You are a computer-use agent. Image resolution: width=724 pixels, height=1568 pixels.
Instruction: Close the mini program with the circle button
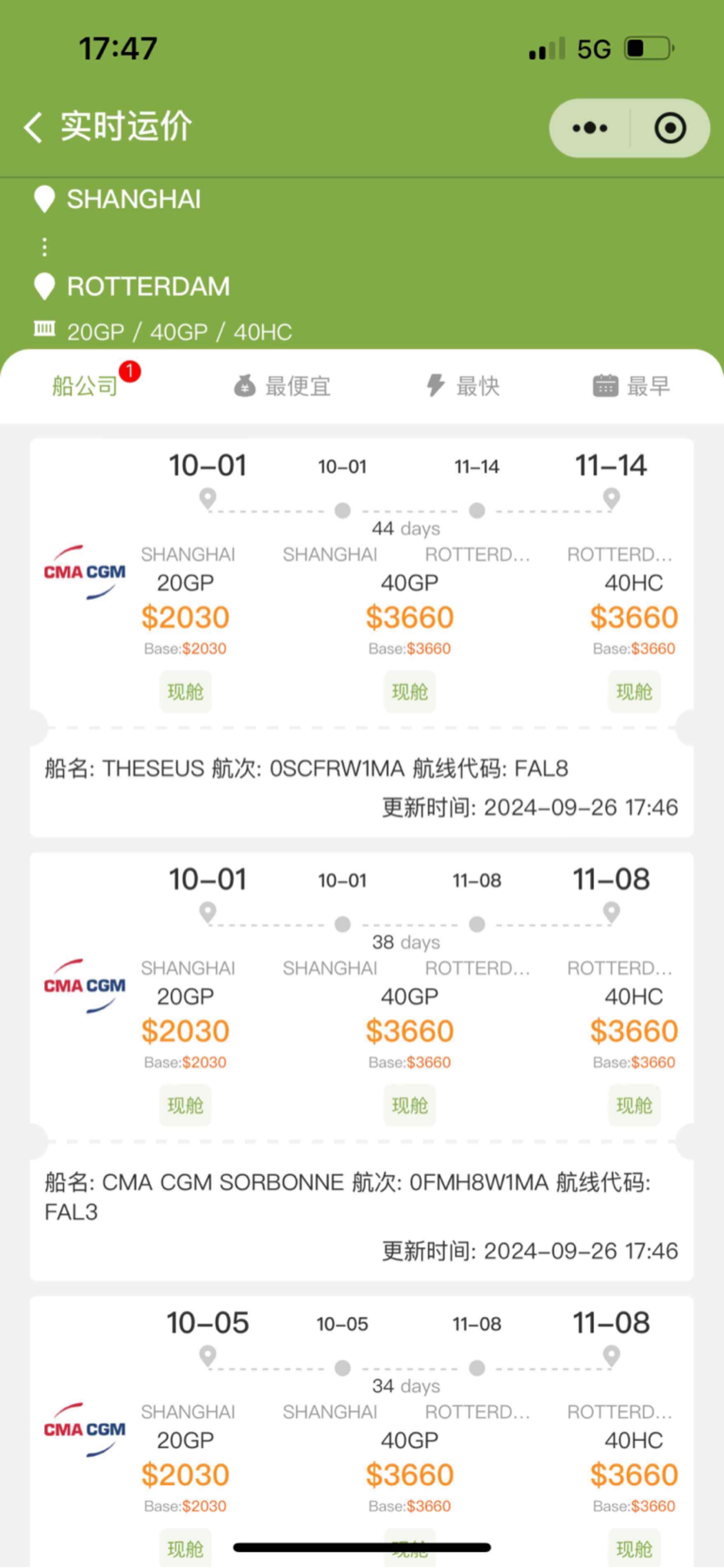(x=670, y=128)
